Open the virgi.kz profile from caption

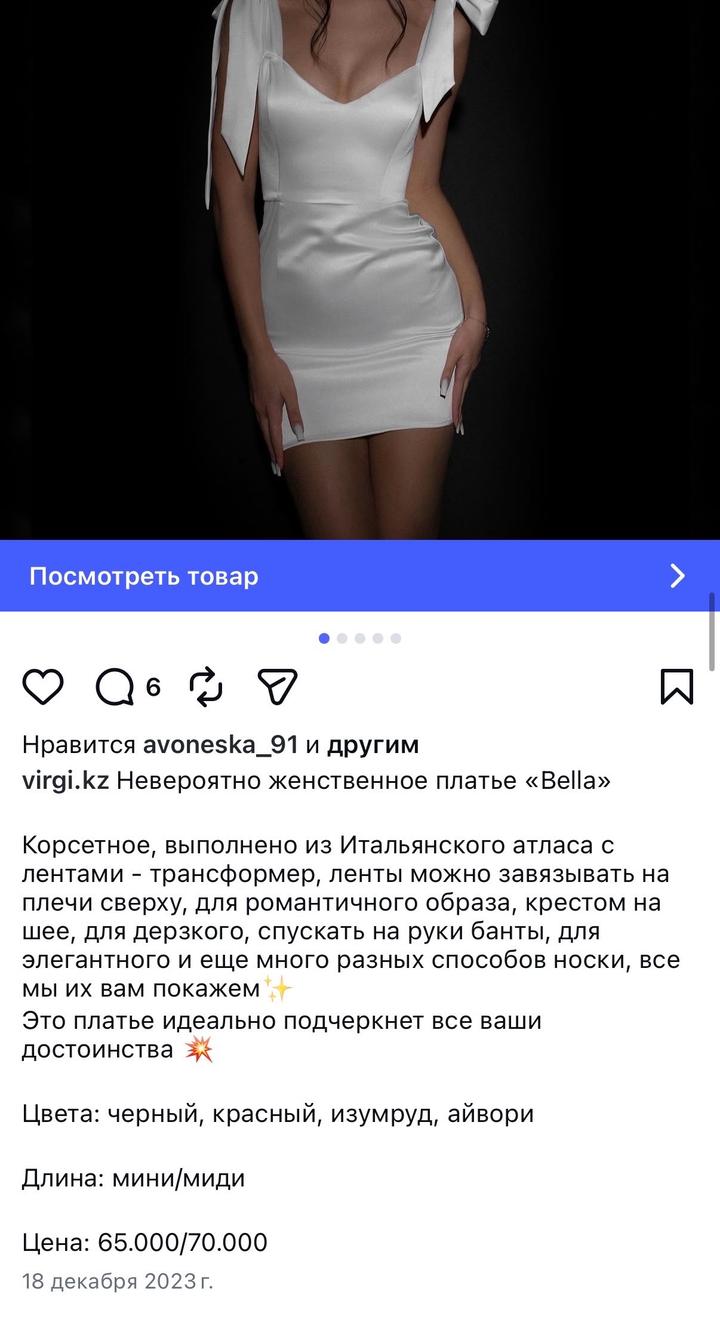tap(65, 781)
